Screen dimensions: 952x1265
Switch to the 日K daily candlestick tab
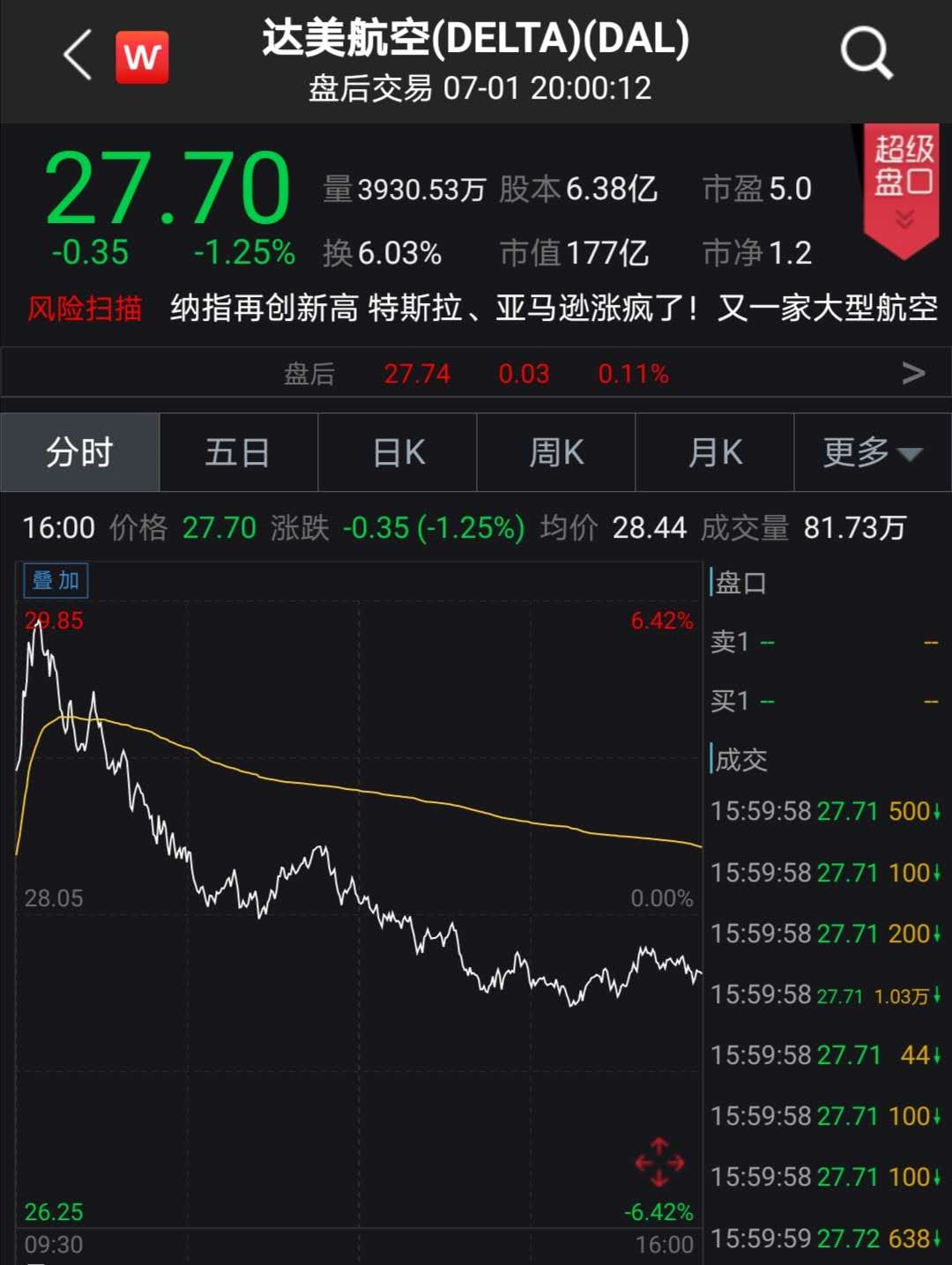[x=397, y=452]
